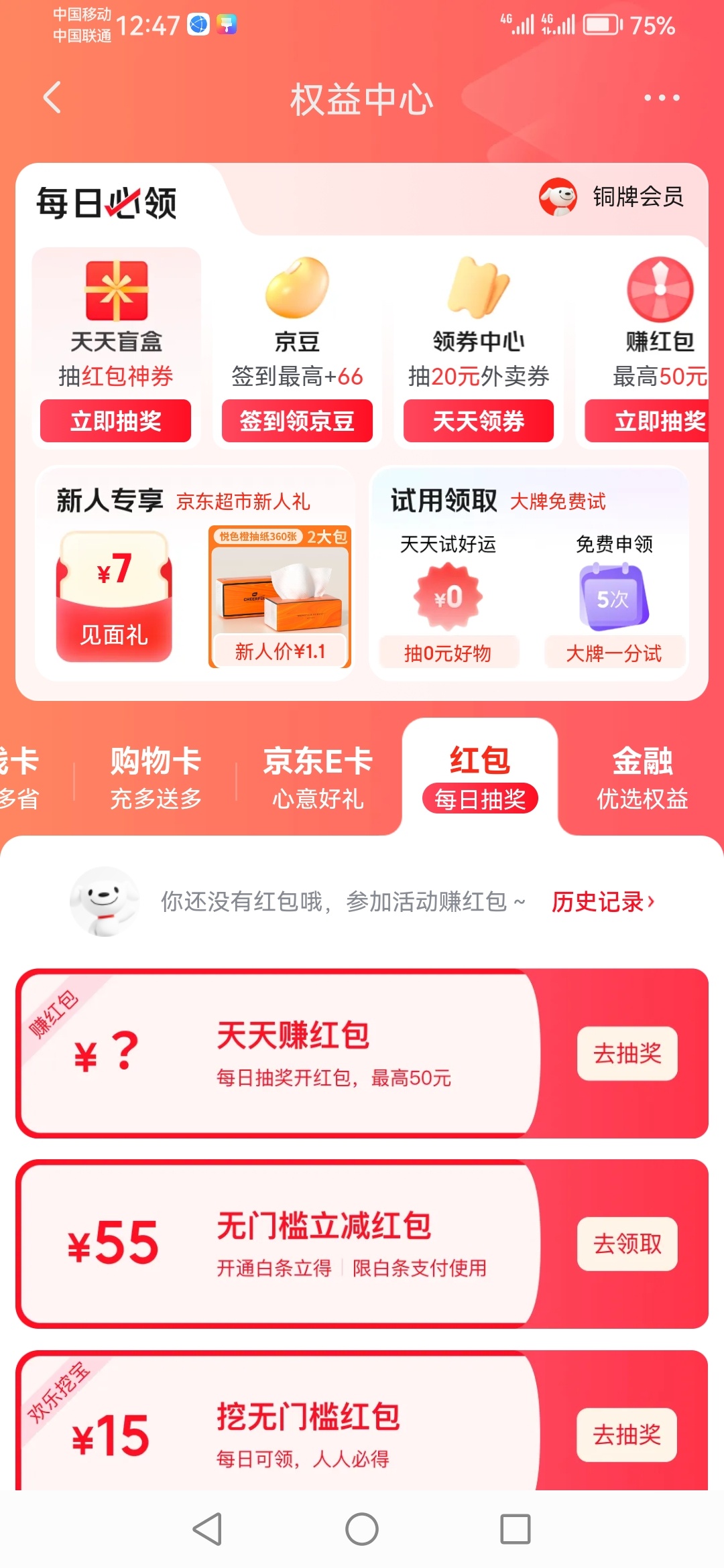
Task: Tap 签到领京豆 button
Action: [x=297, y=421]
